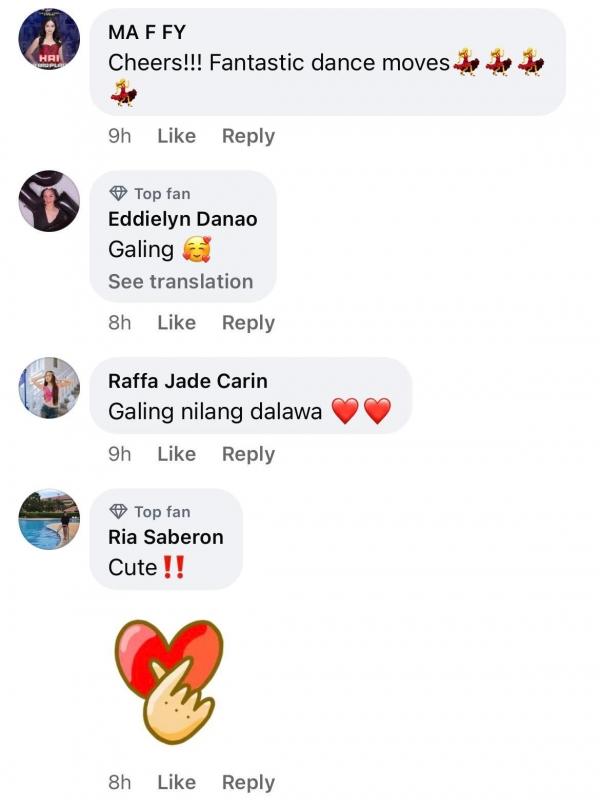Like Raffa Jade Carin's comment
Screen dimensions: 600x804
pyautogui.click(x=176, y=454)
